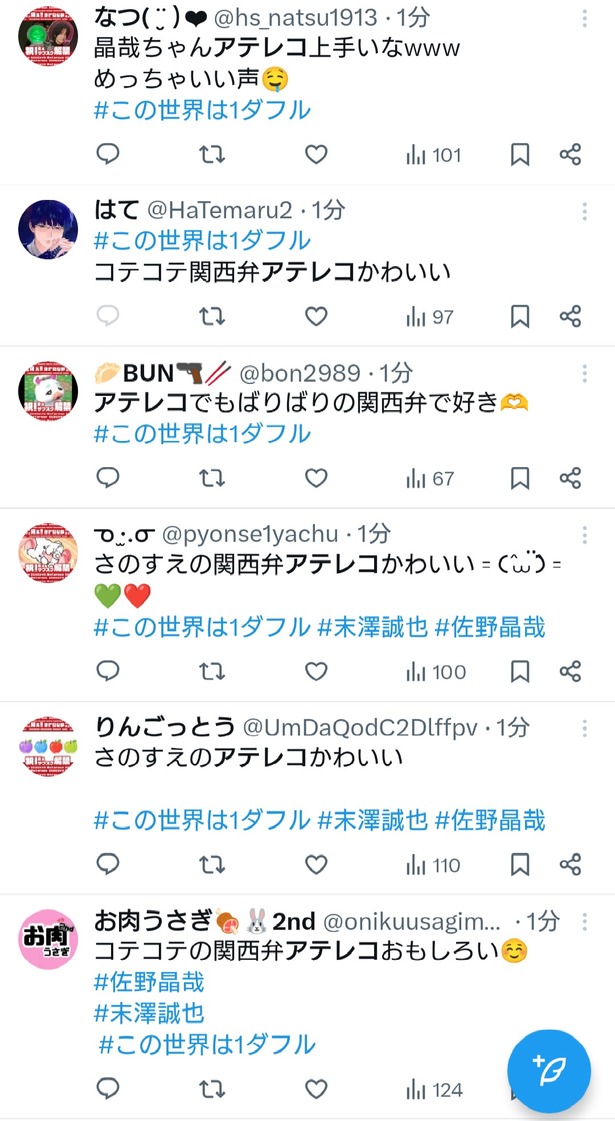Share the tweet by @HaTemaru2
This screenshot has height=1121, width=615.
[570, 316]
